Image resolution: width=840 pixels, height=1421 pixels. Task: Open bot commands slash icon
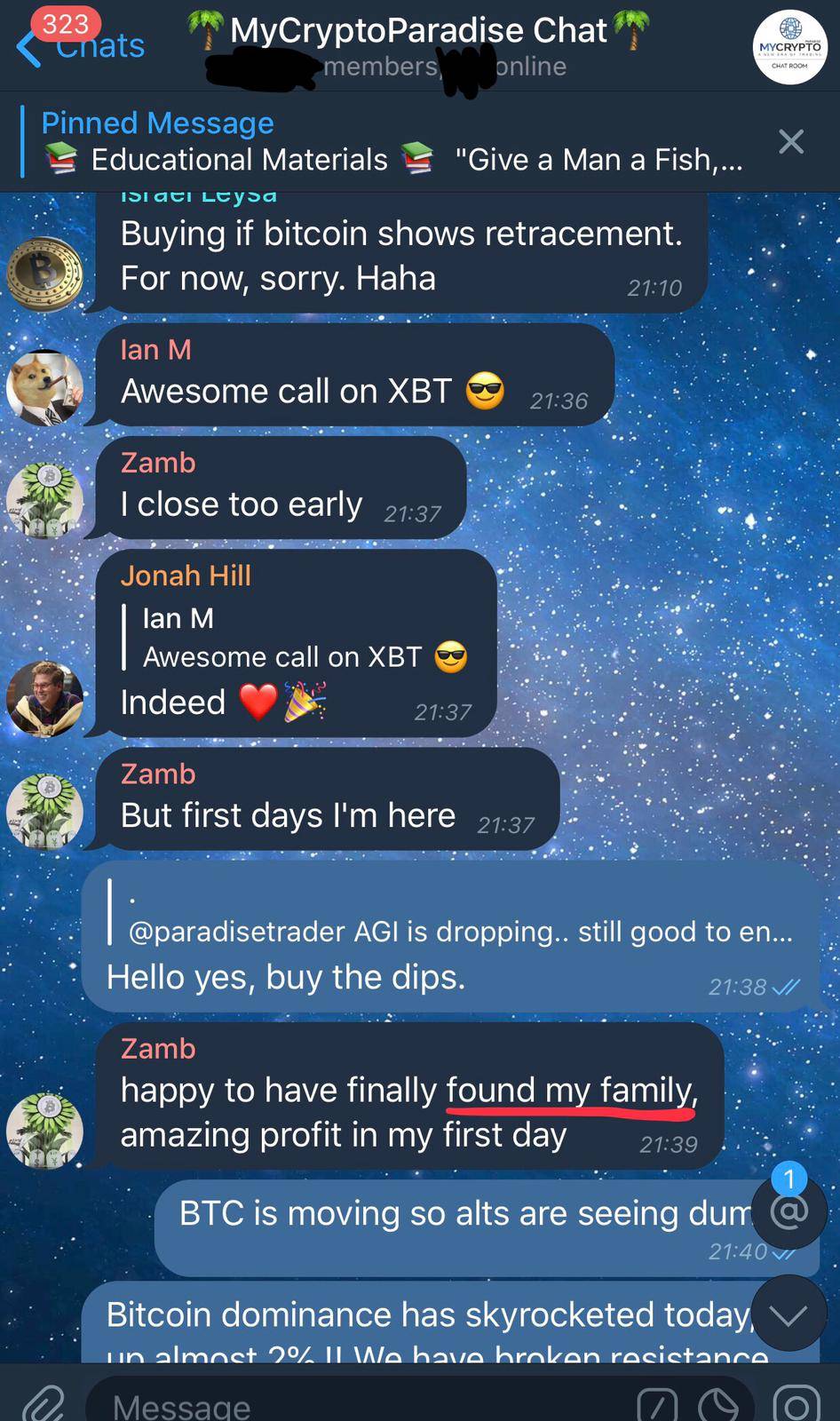click(657, 1405)
